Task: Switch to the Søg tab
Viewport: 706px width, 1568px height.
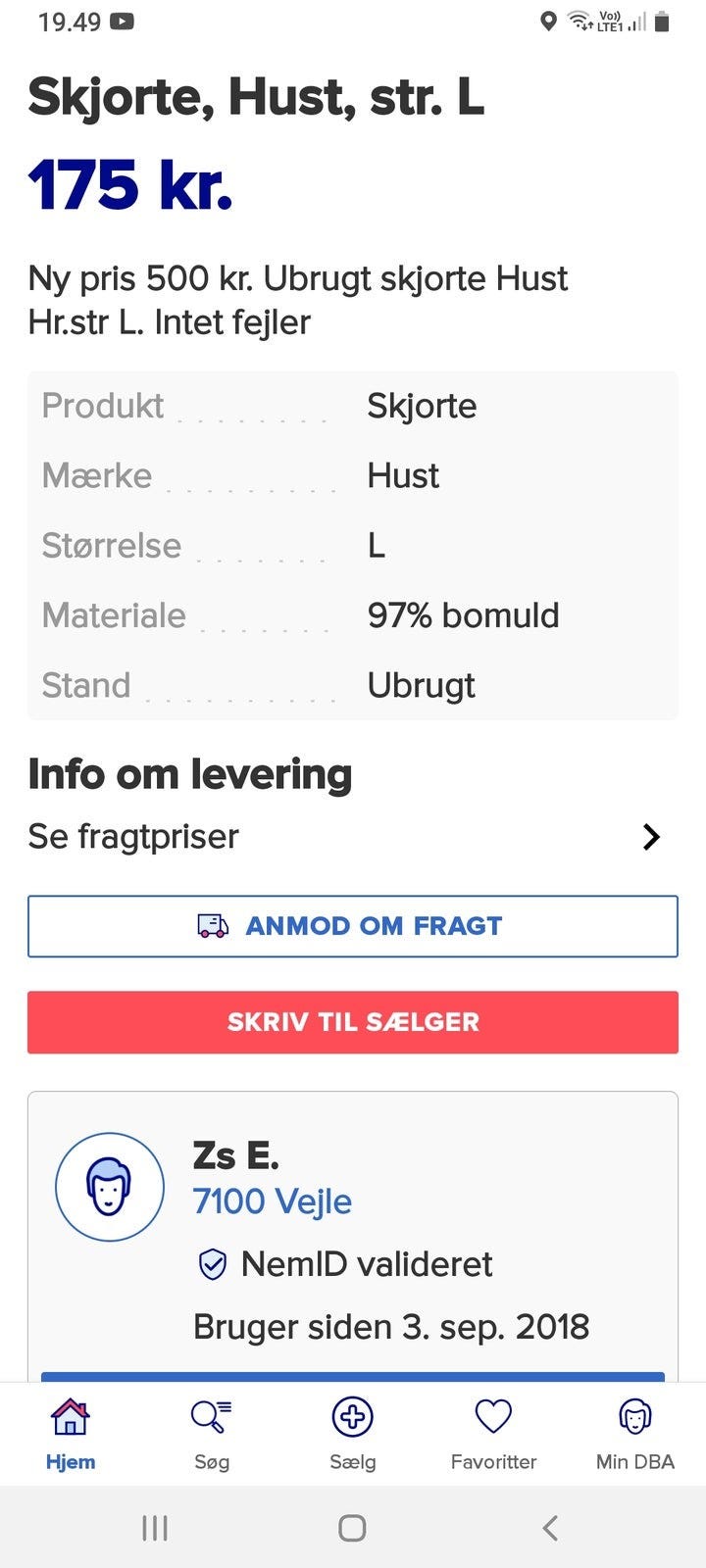Action: tap(212, 1435)
